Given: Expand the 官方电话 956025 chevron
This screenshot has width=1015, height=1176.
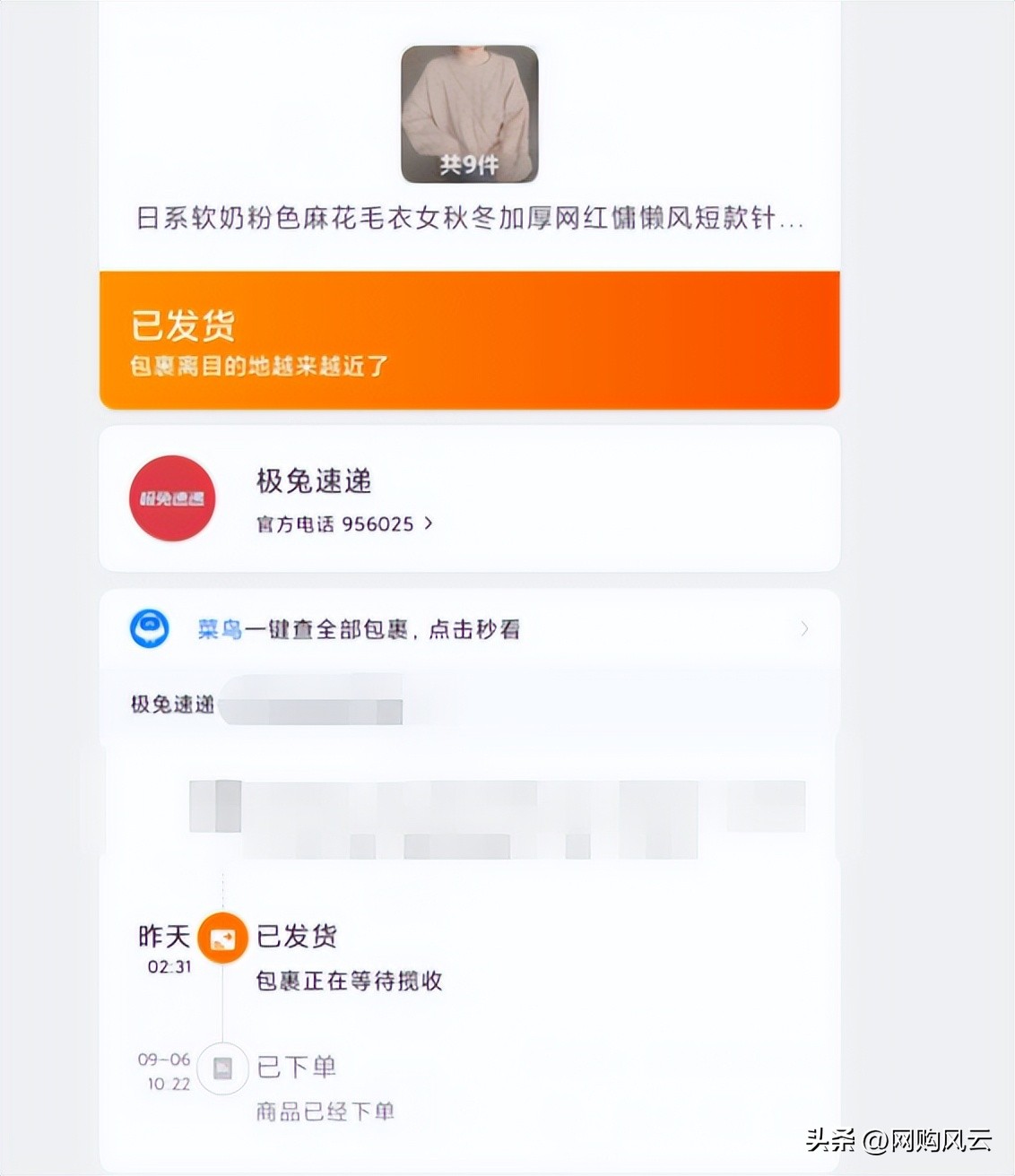Looking at the screenshot, I should coord(427,523).
